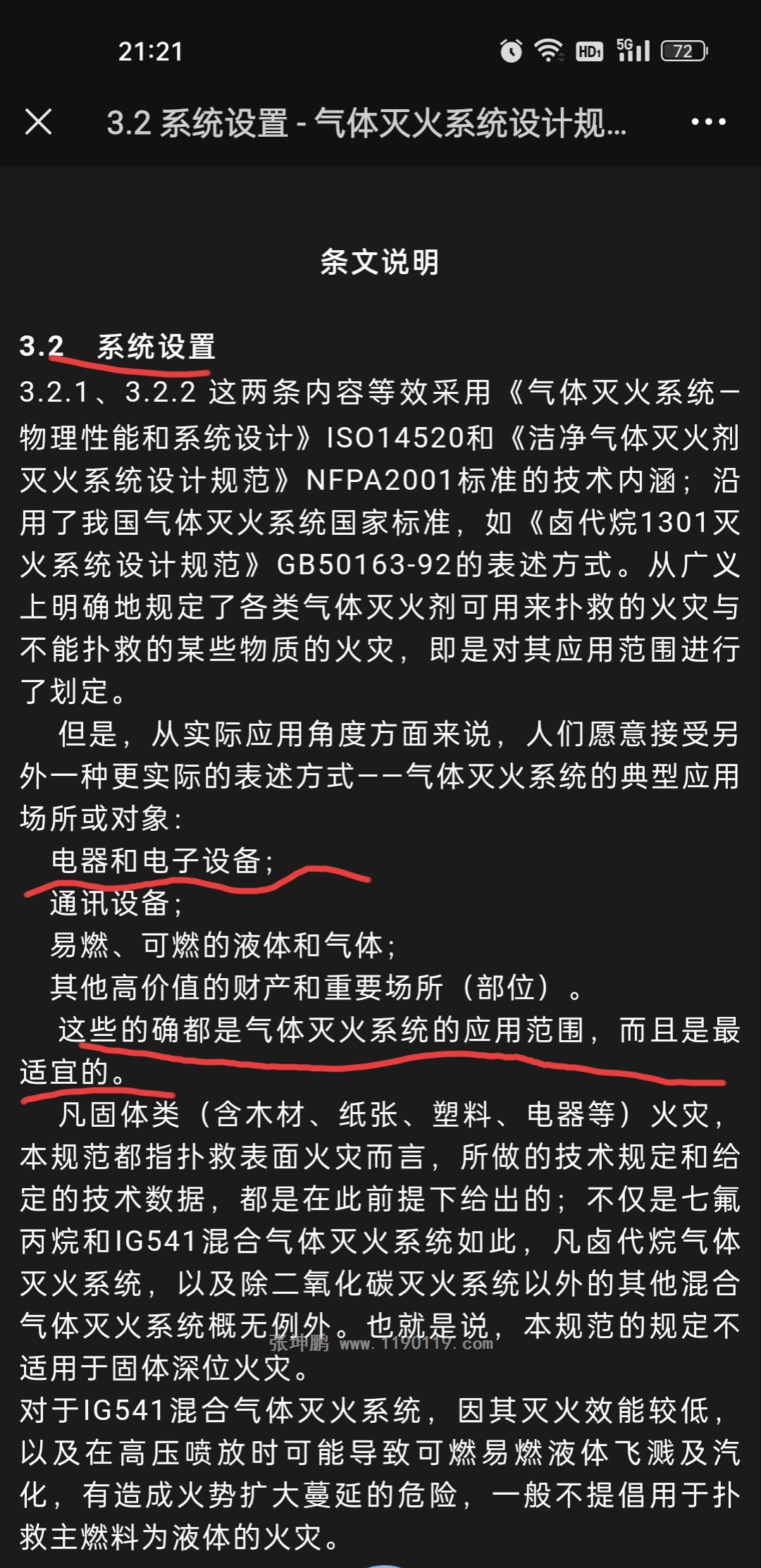Close the 3.2 系统设置 page
This screenshot has width=761, height=1568.
(x=39, y=122)
